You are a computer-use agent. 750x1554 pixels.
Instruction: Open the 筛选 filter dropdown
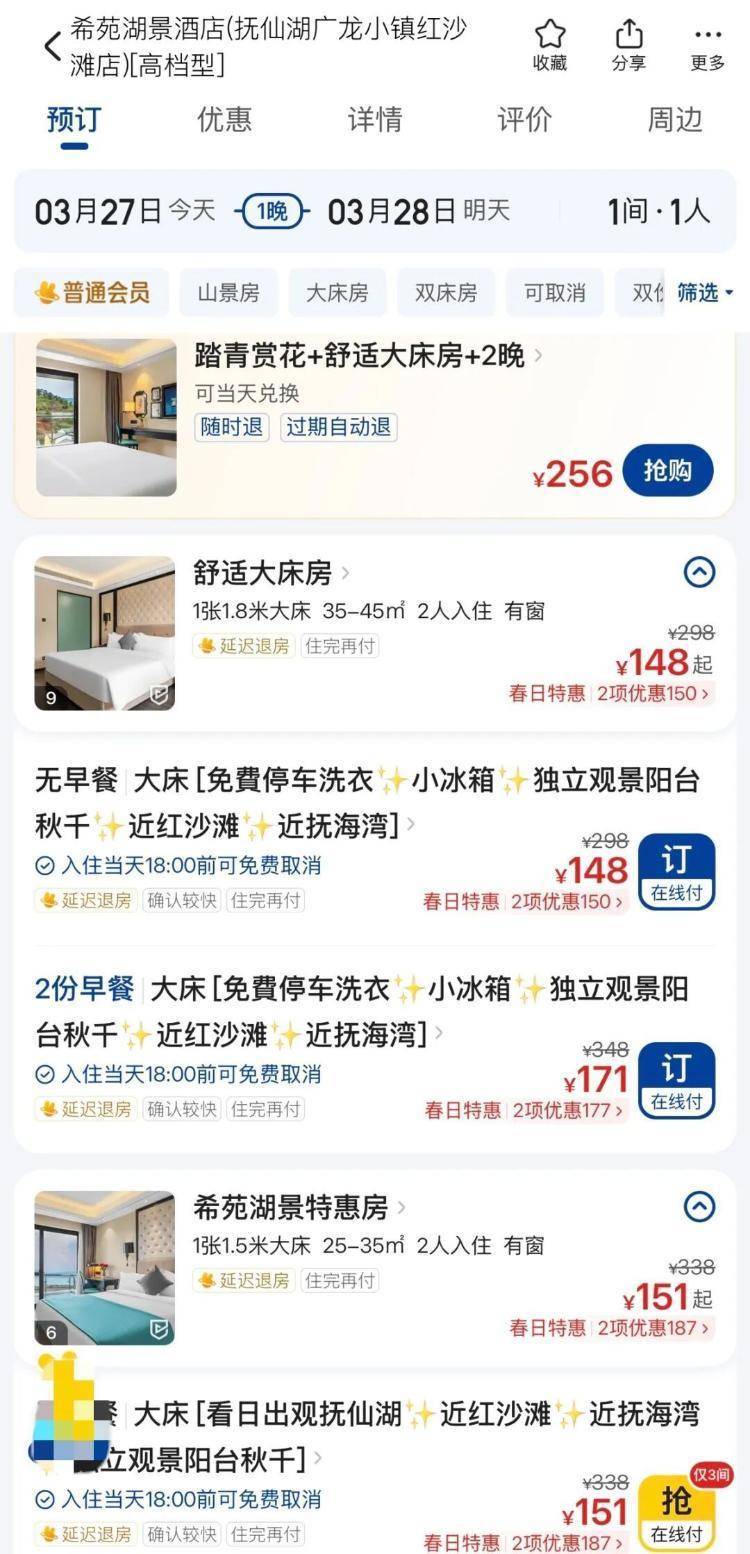pos(705,293)
